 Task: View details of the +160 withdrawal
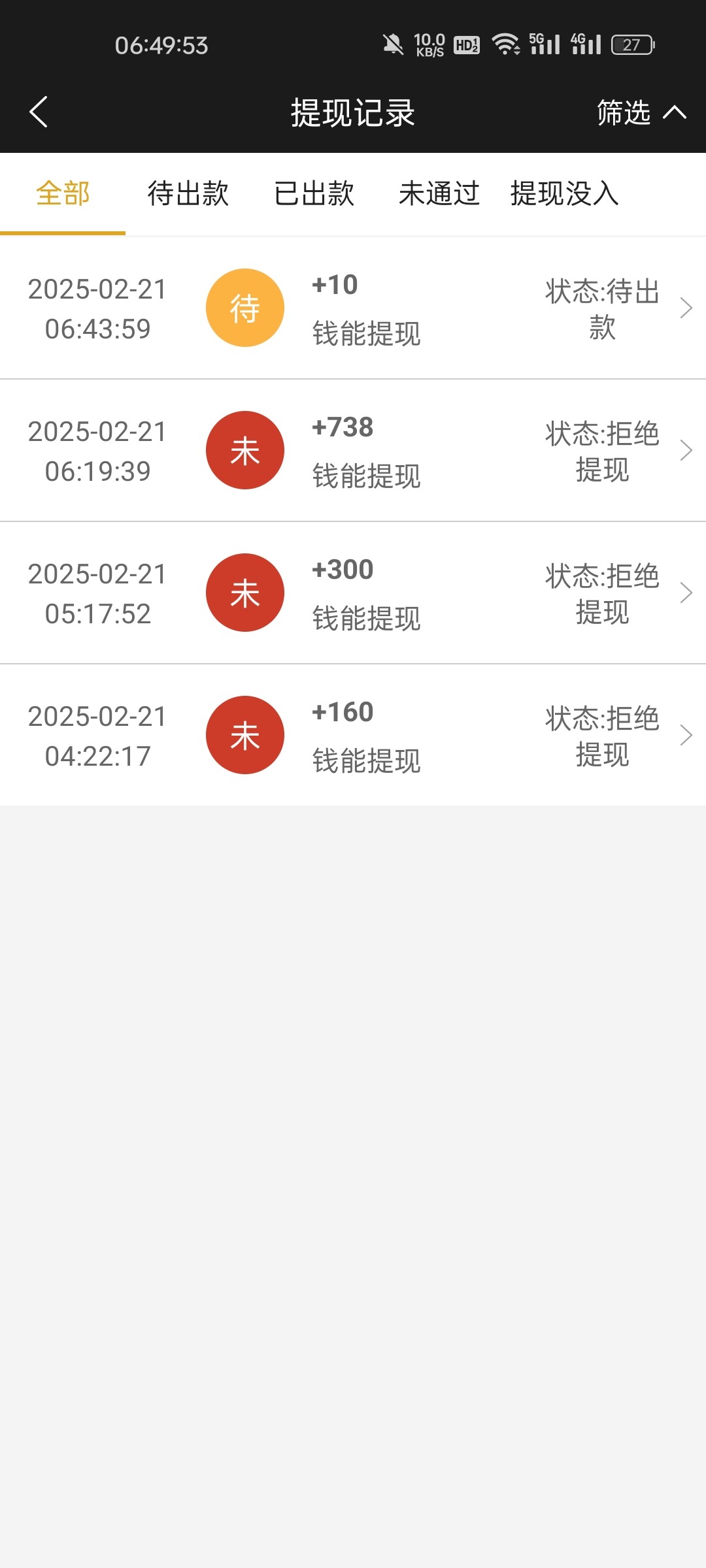pyautogui.click(x=353, y=736)
